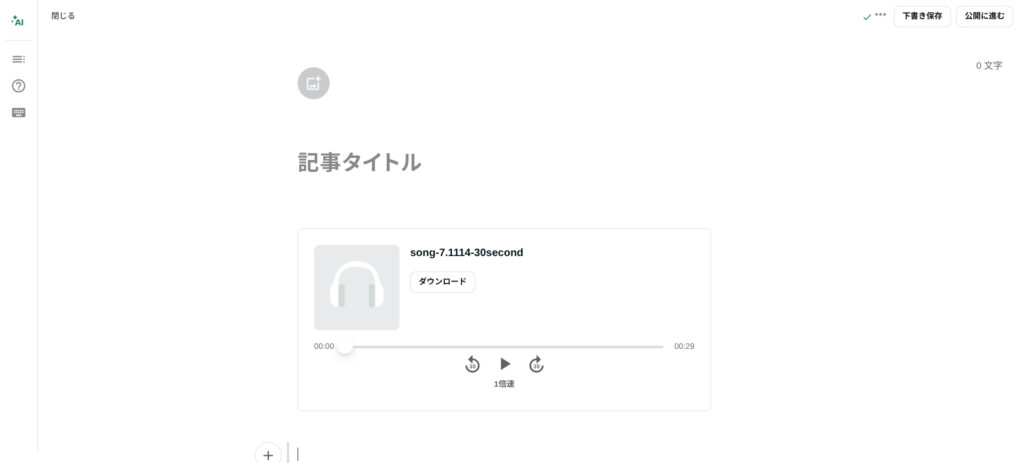Skip the audio forward
Screen dimensions: 1024x463
click(536, 365)
